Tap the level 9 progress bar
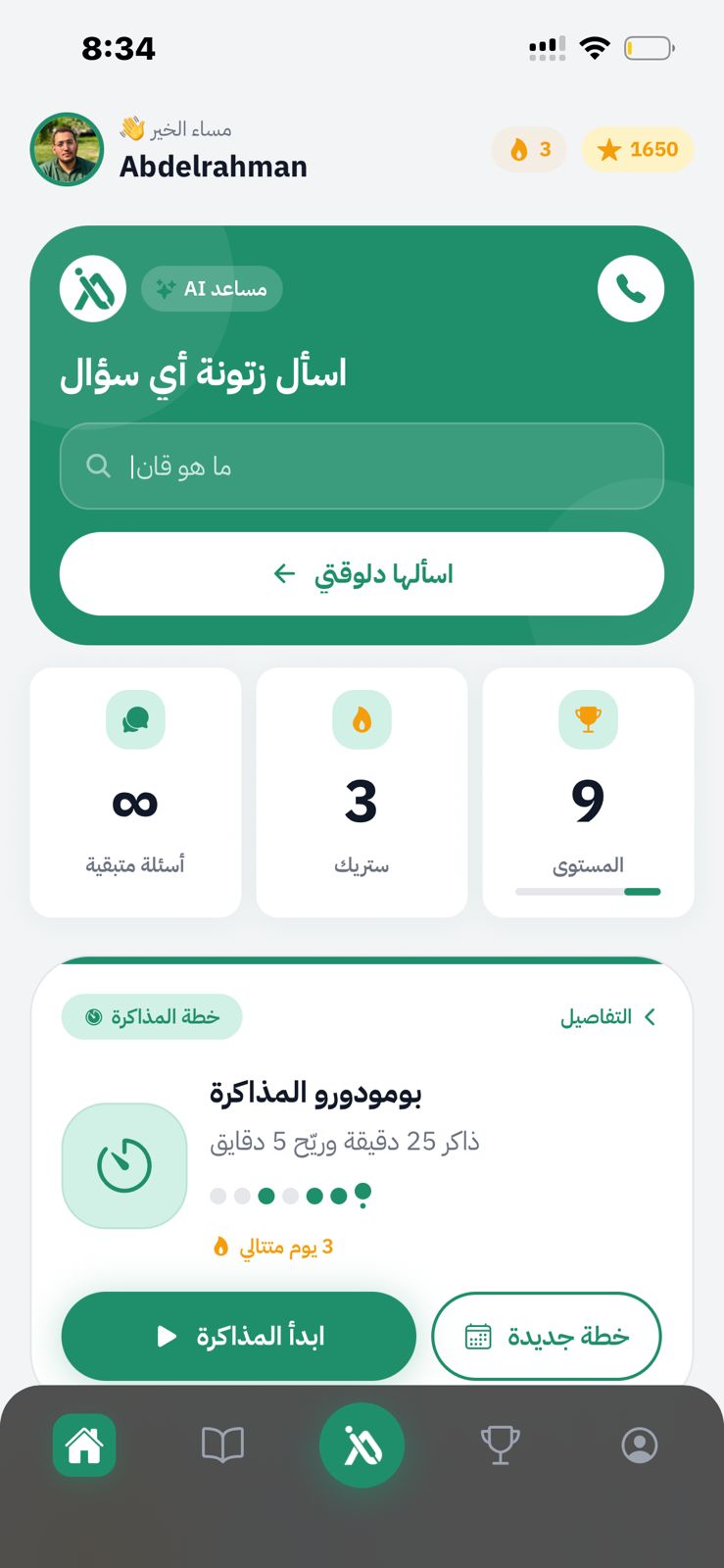The height and width of the screenshot is (1568, 724). coord(588,892)
